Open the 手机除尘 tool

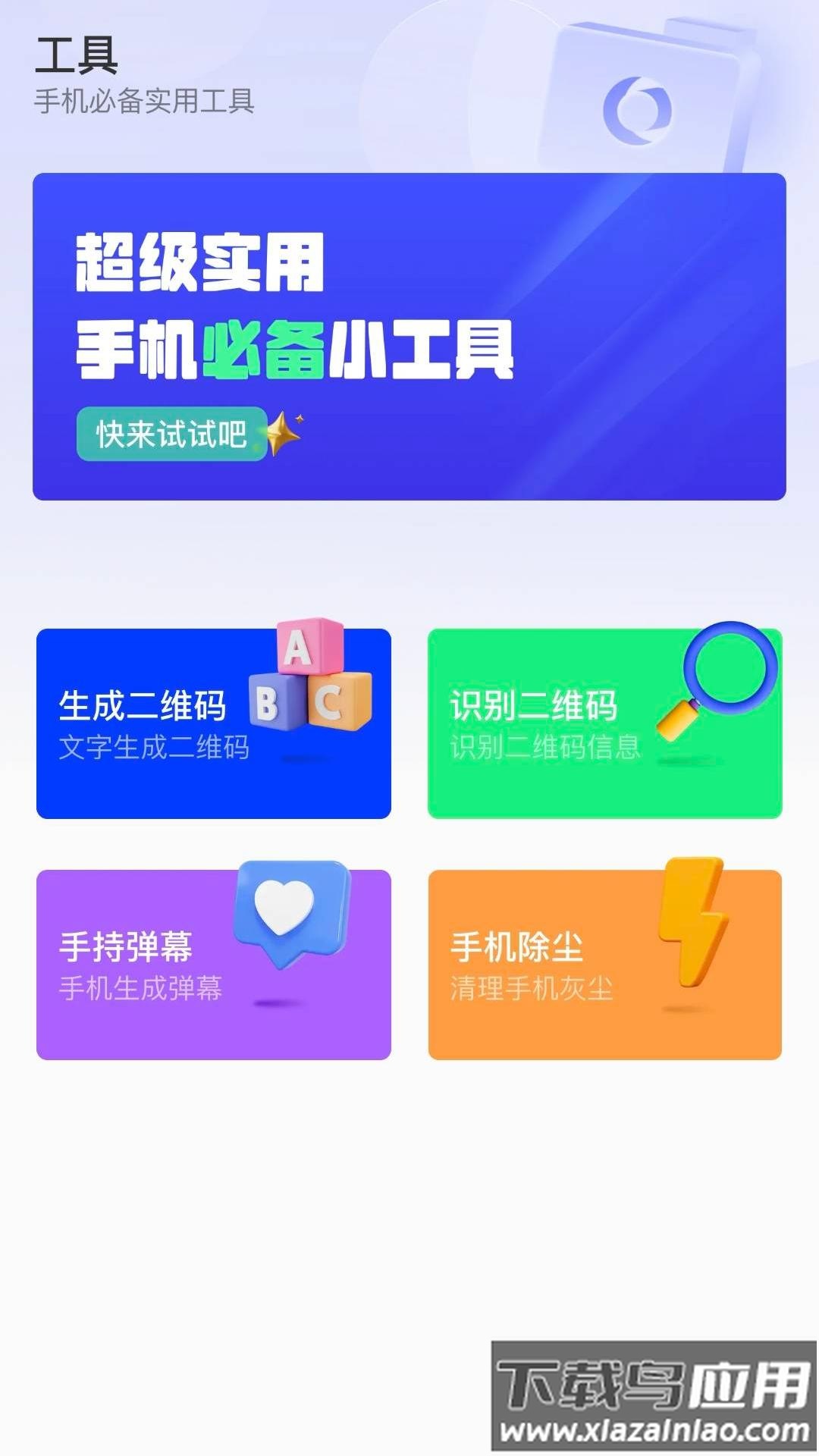click(x=607, y=963)
